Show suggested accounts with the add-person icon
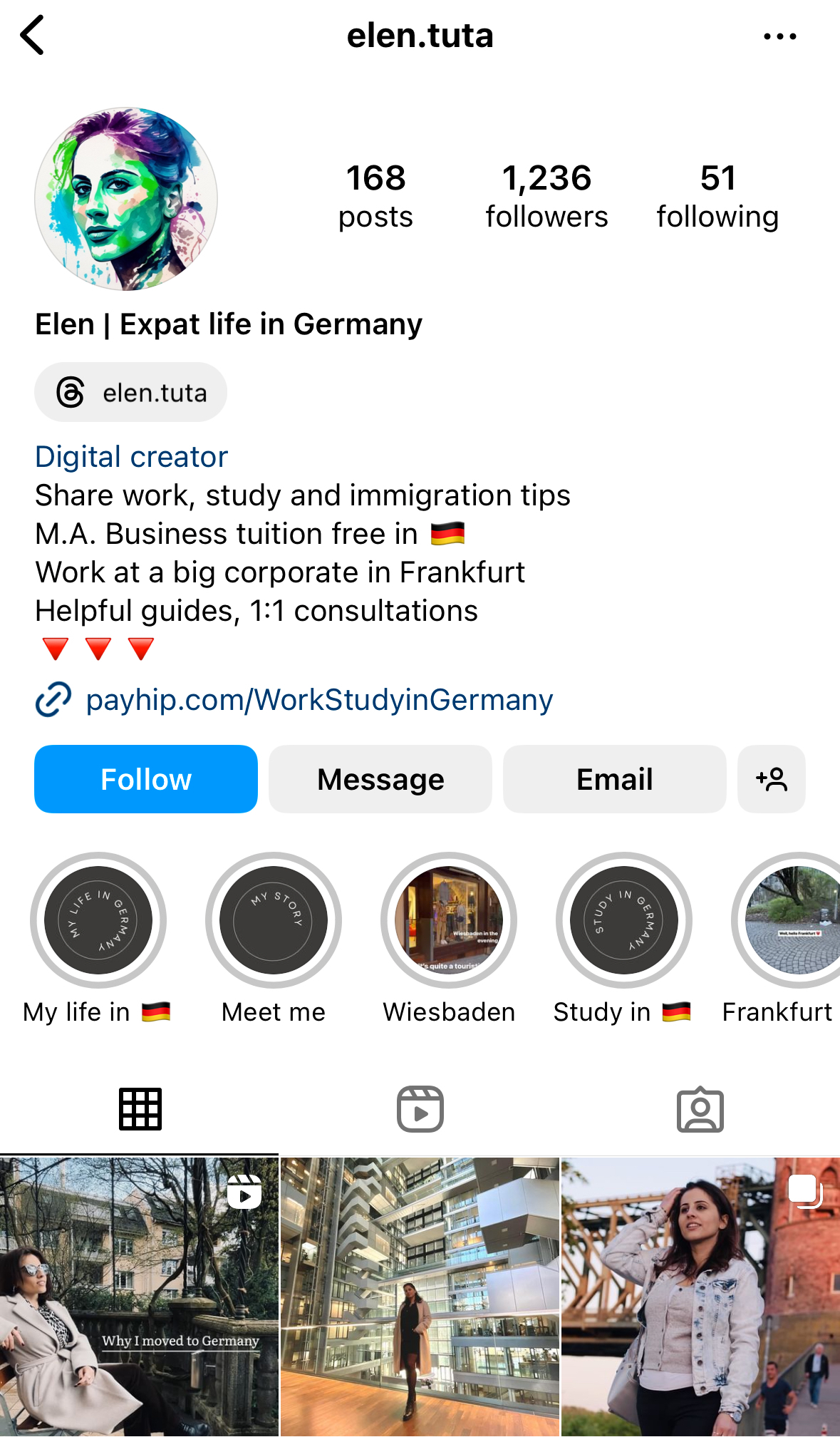The image size is (840, 1437). click(772, 779)
